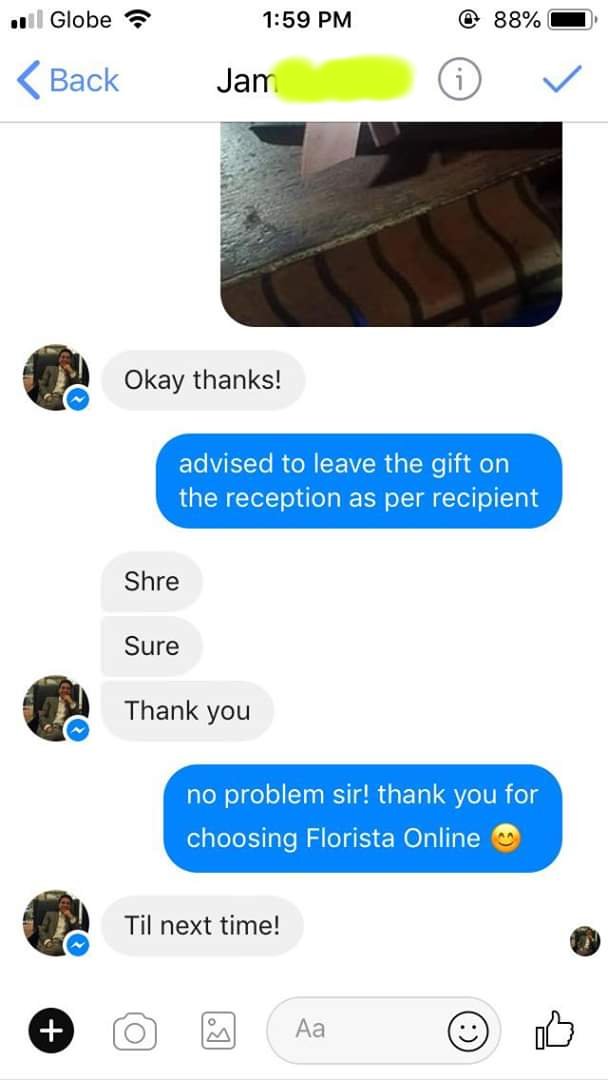Viewport: 608px width, 1080px height.
Task: Send a thumbs-up like
Action: (555, 1029)
